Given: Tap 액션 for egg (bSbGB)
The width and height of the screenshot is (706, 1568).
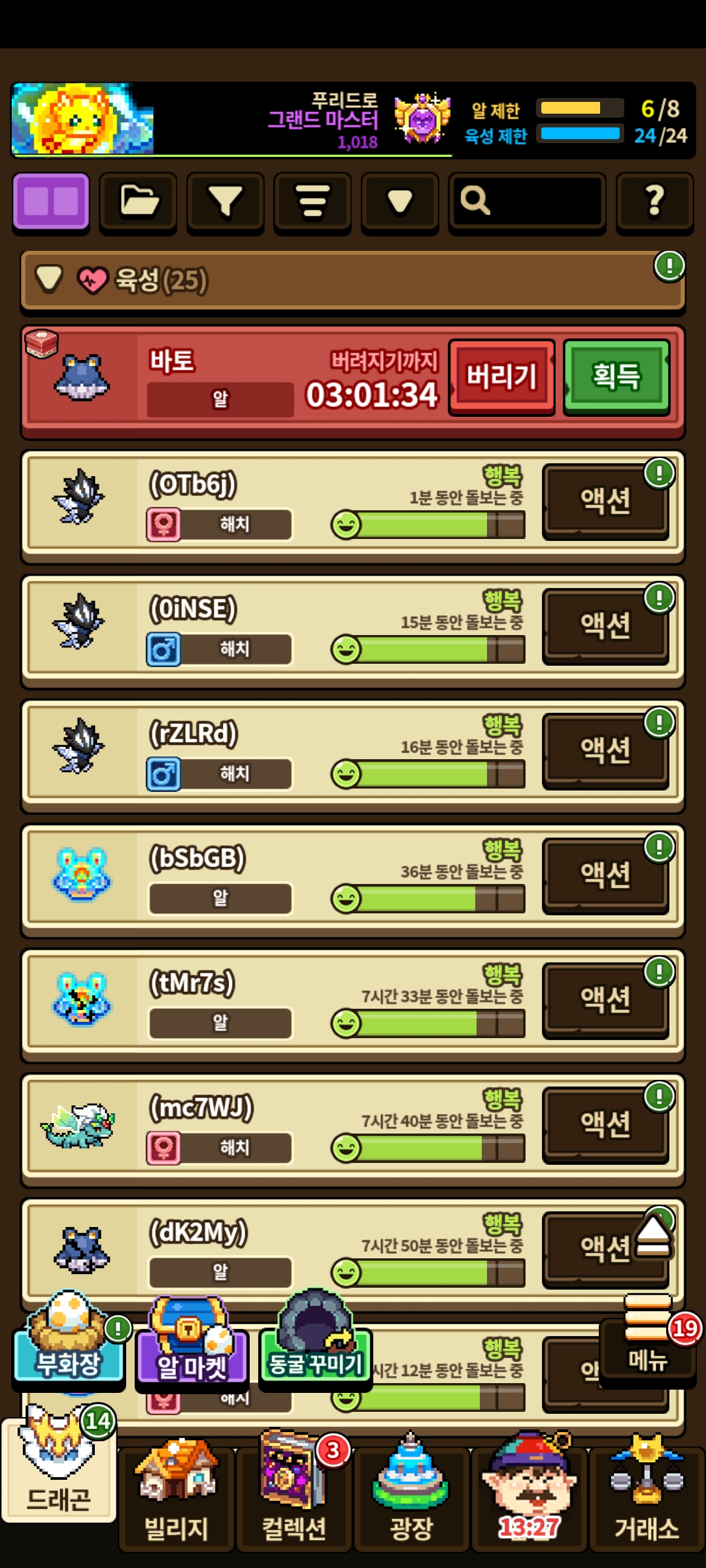Looking at the screenshot, I should point(606,875).
